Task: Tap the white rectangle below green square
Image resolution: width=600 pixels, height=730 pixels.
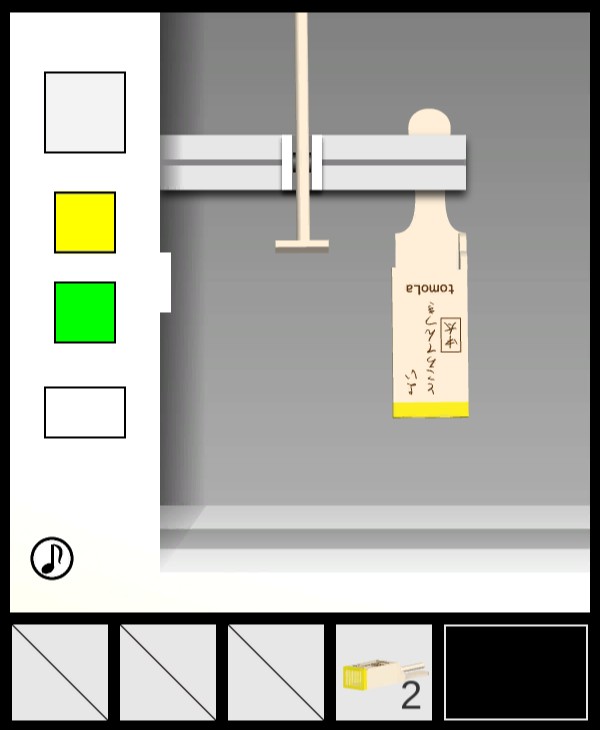Action: click(85, 412)
